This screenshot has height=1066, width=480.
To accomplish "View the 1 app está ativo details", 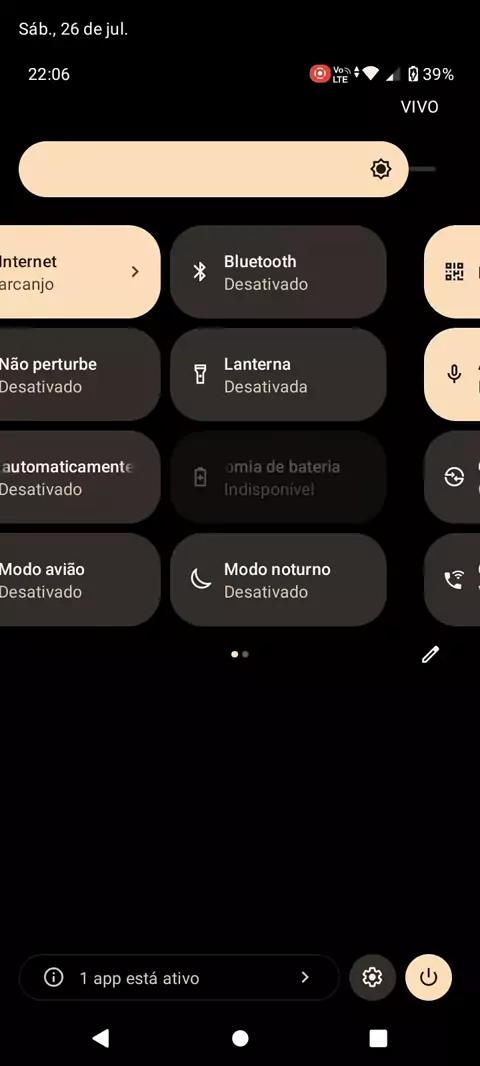I will [x=179, y=978].
